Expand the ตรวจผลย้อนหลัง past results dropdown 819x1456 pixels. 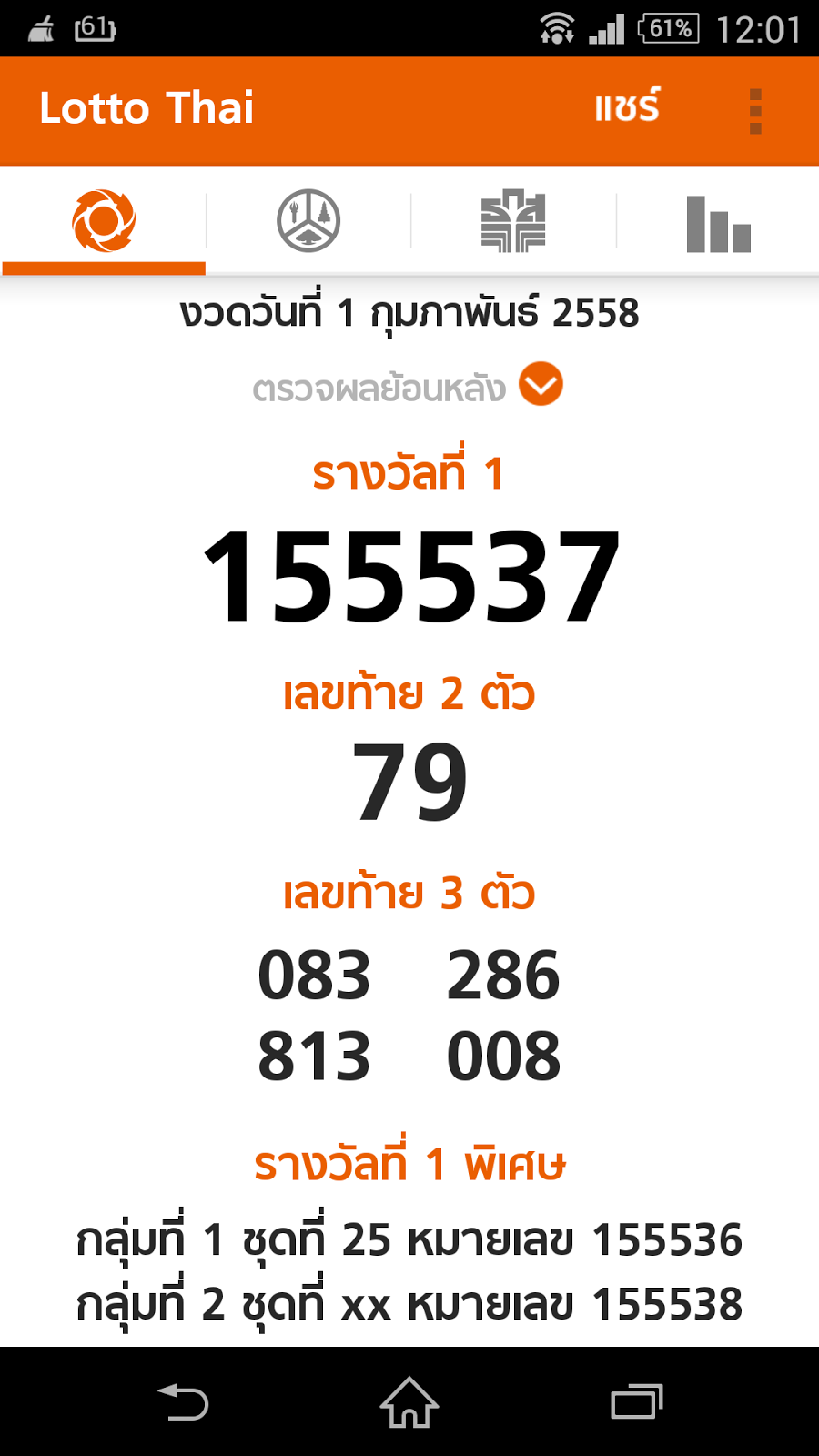541,385
